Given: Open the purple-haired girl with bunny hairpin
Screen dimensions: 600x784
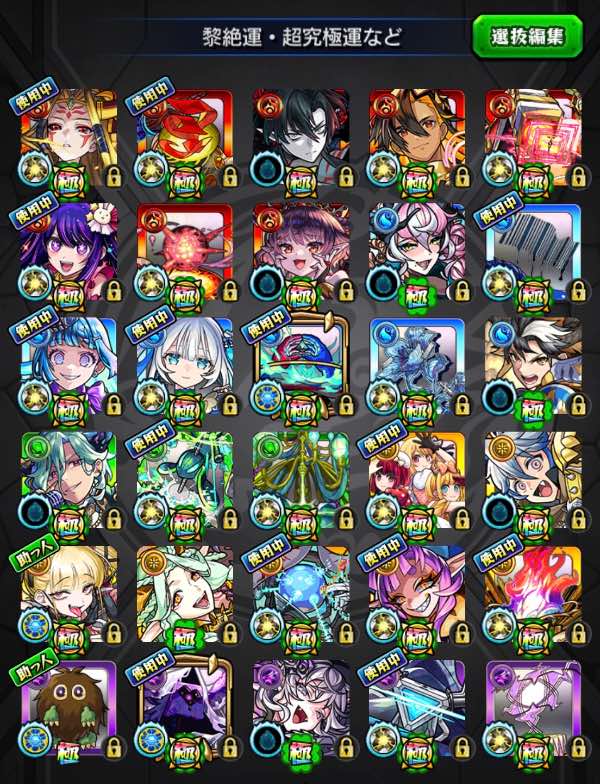Looking at the screenshot, I should click(x=69, y=252).
